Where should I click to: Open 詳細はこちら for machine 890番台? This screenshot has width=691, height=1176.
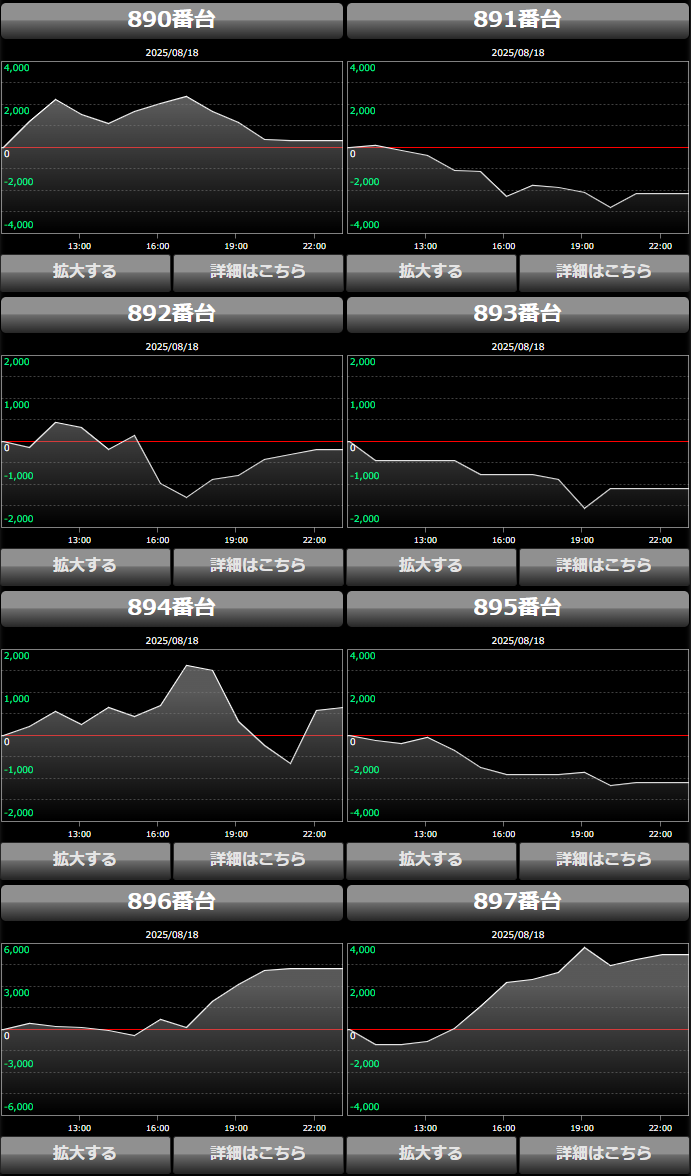[x=258, y=273]
